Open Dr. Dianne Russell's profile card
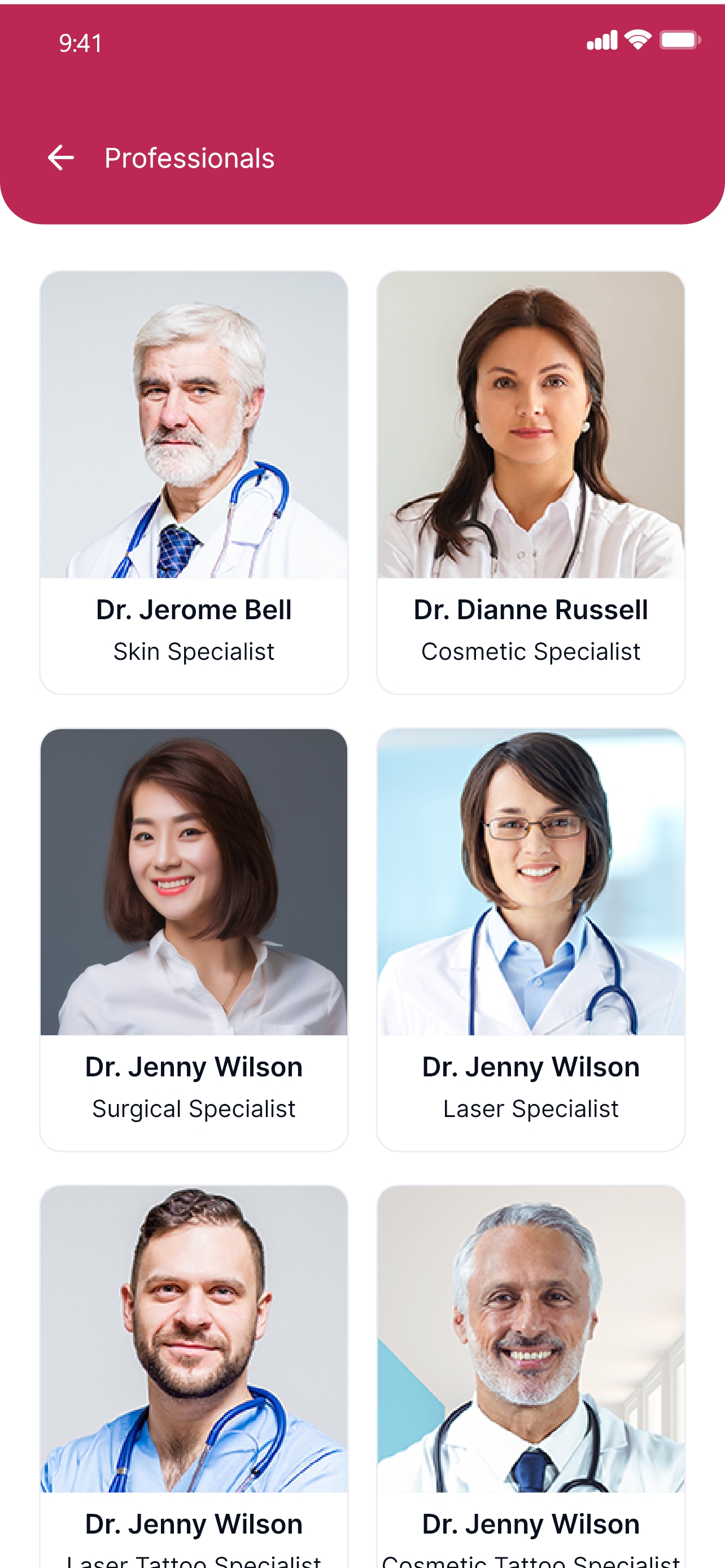 (x=530, y=482)
